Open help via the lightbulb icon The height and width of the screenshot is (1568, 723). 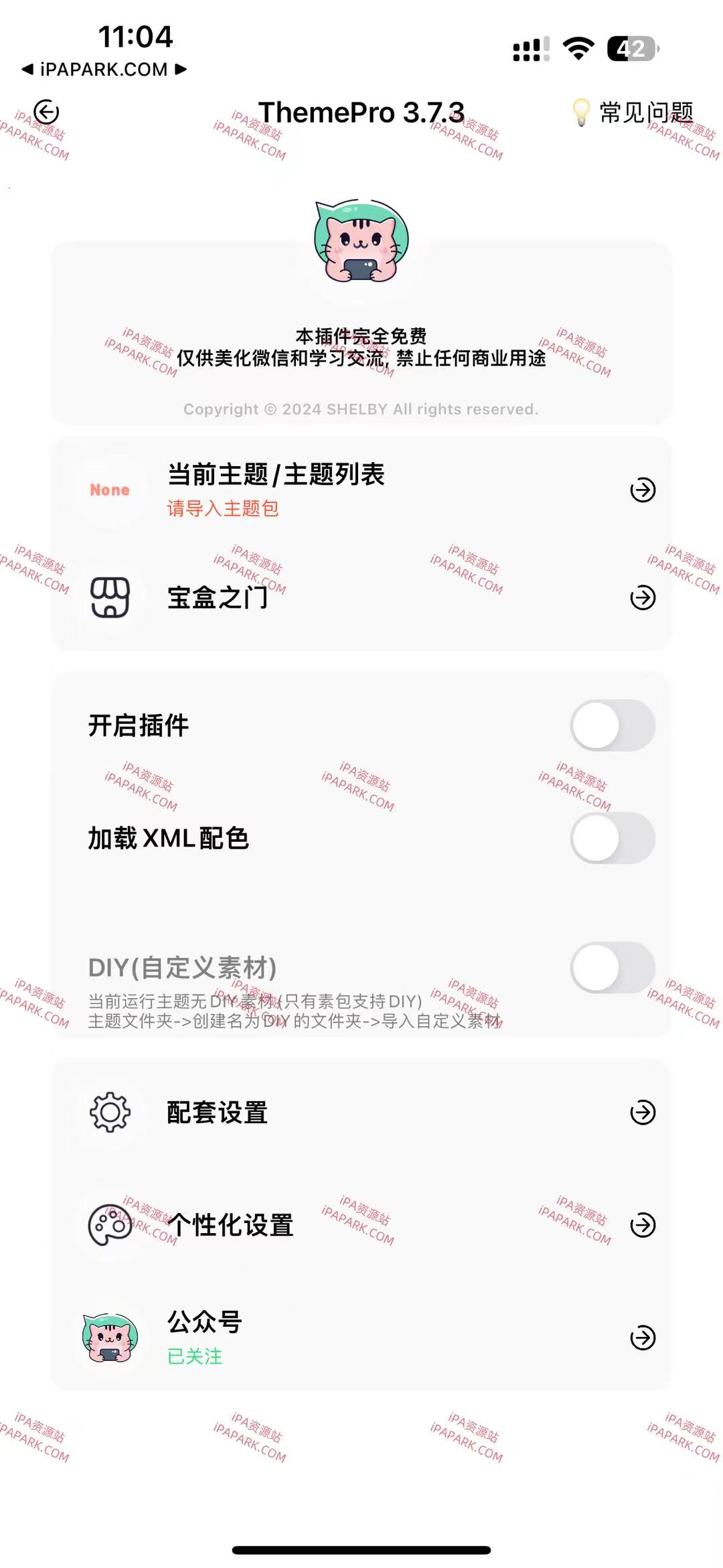(582, 111)
